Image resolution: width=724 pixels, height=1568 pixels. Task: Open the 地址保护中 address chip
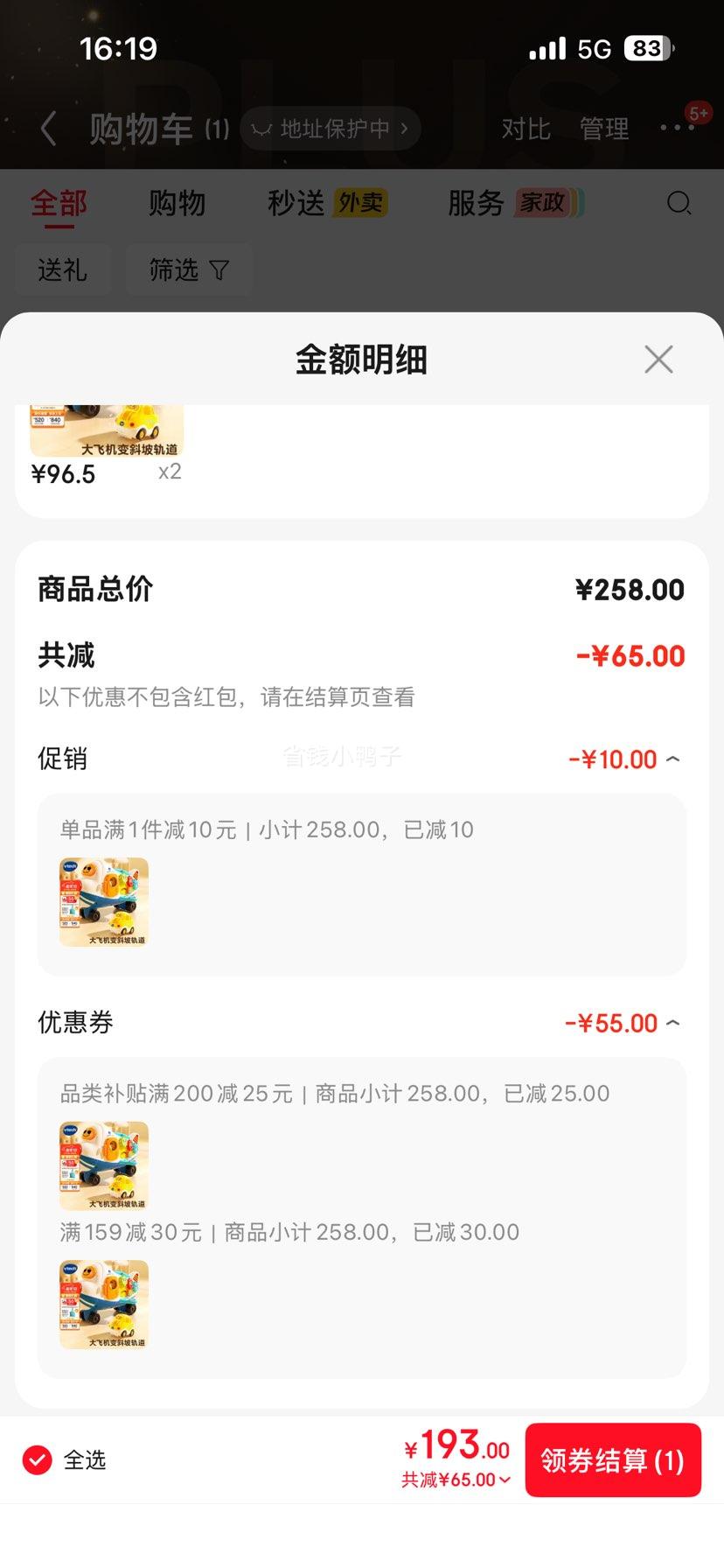tap(331, 129)
